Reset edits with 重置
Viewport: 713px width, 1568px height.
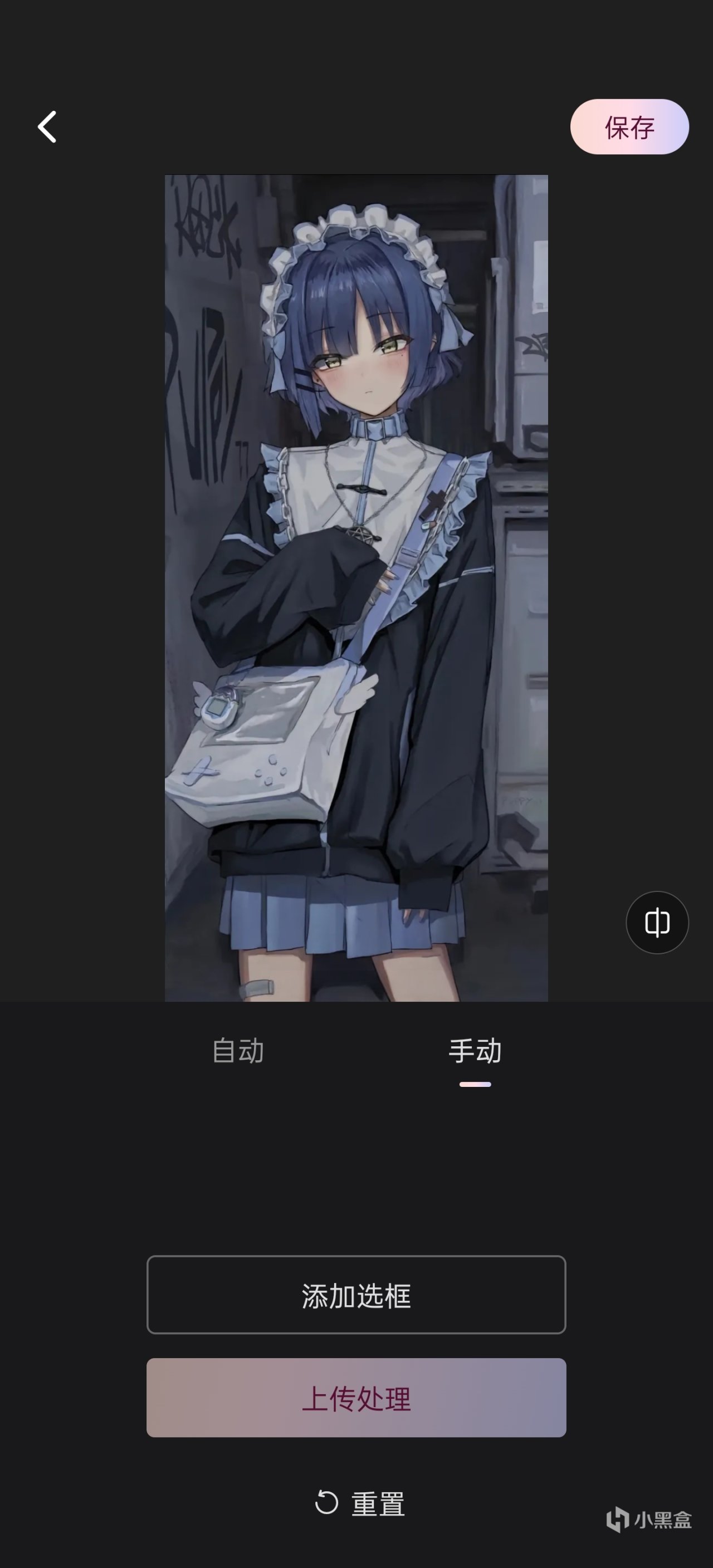[359, 1503]
